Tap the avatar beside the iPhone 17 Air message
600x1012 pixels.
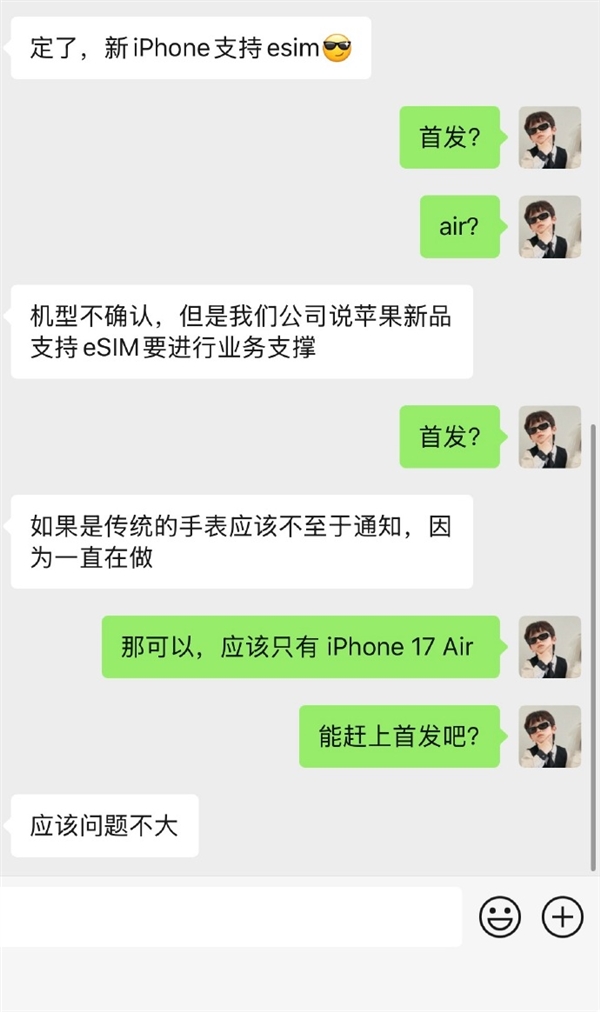coord(550,647)
